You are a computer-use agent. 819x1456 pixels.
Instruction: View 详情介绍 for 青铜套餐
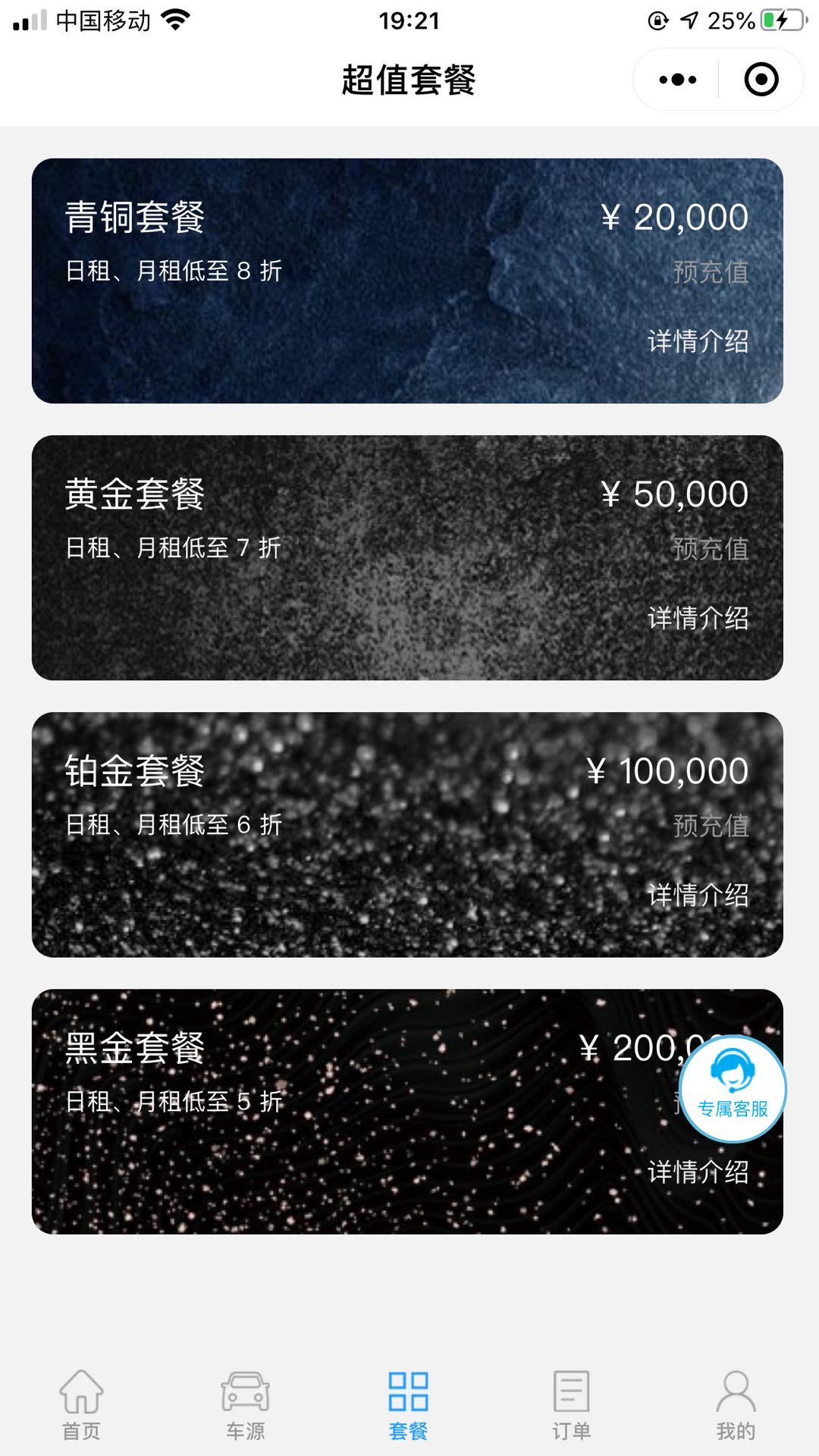click(698, 341)
